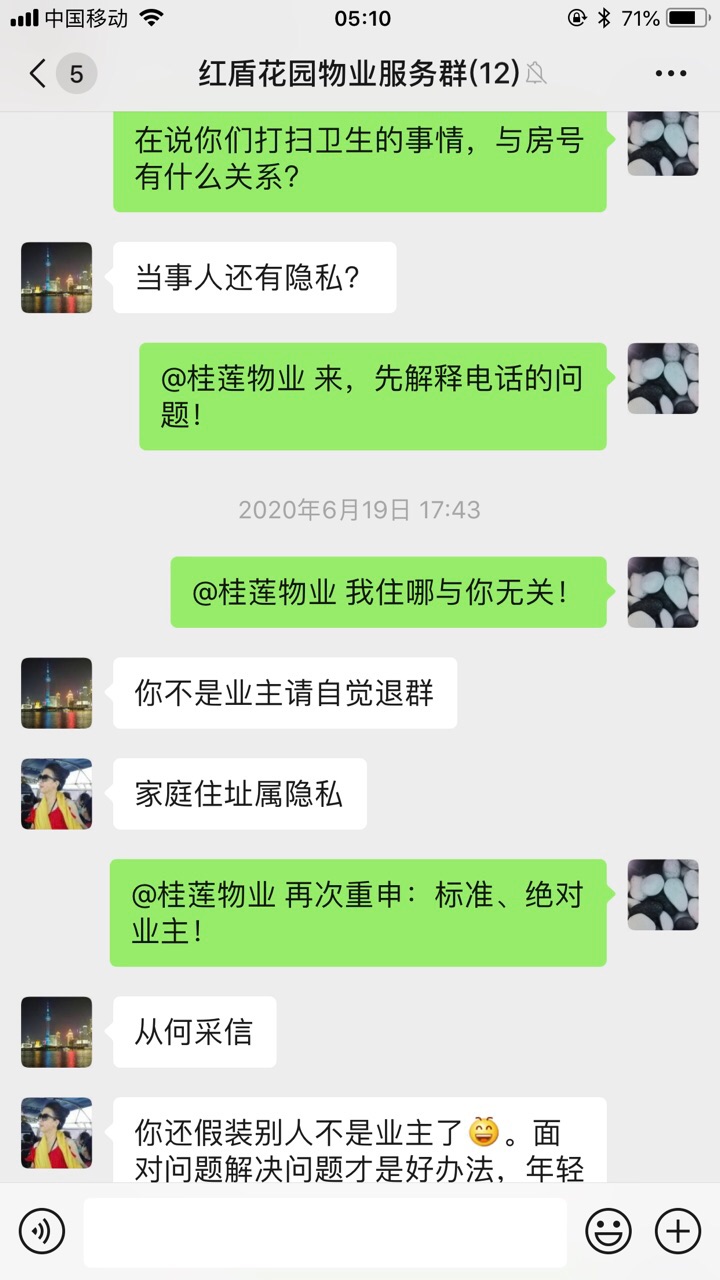This screenshot has width=720, height=1280.
Task: Tap avatar beside message 家庭住址属隐私
Action: (x=56, y=794)
